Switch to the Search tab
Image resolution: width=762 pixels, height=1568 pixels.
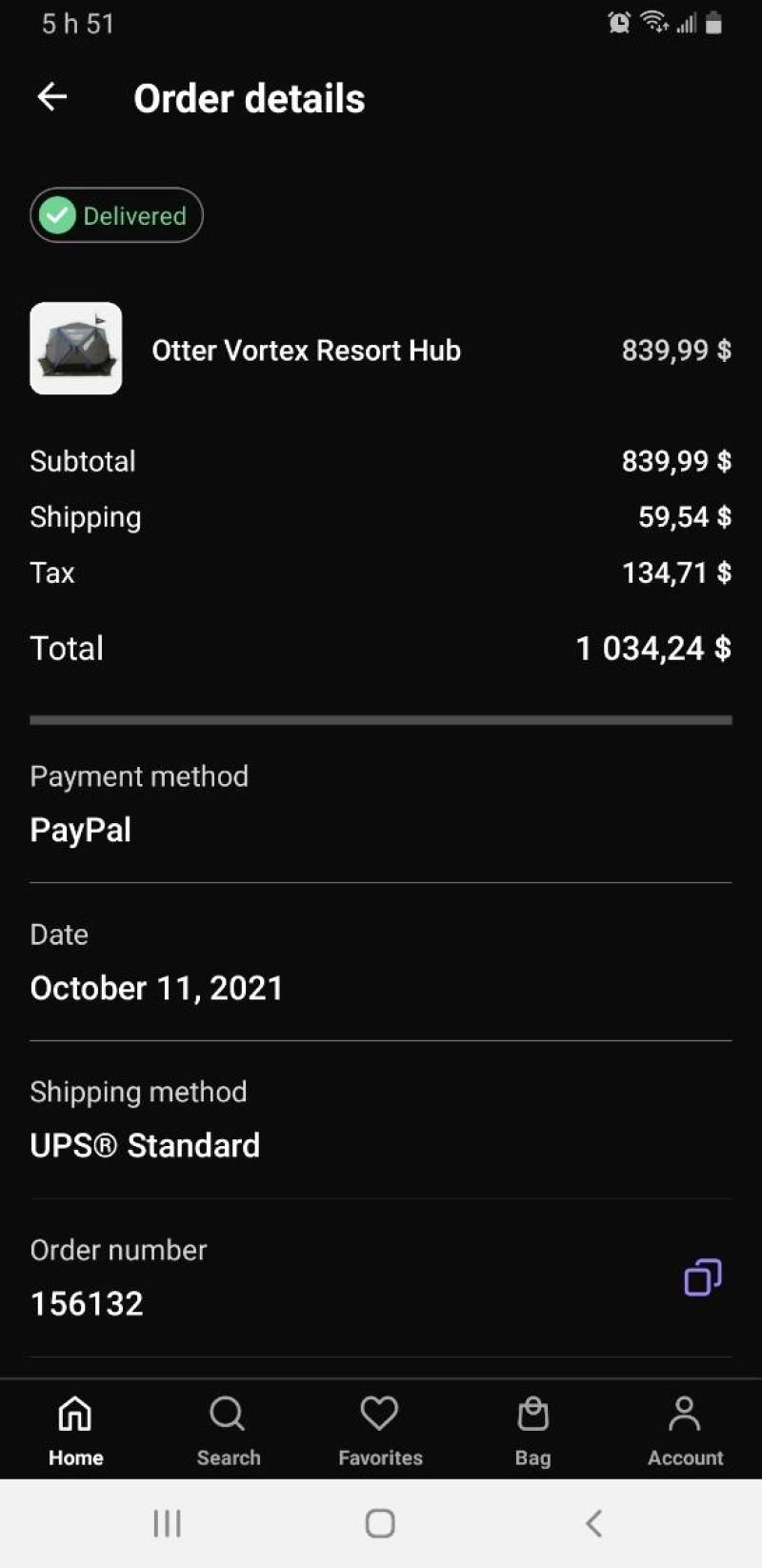229,1430
